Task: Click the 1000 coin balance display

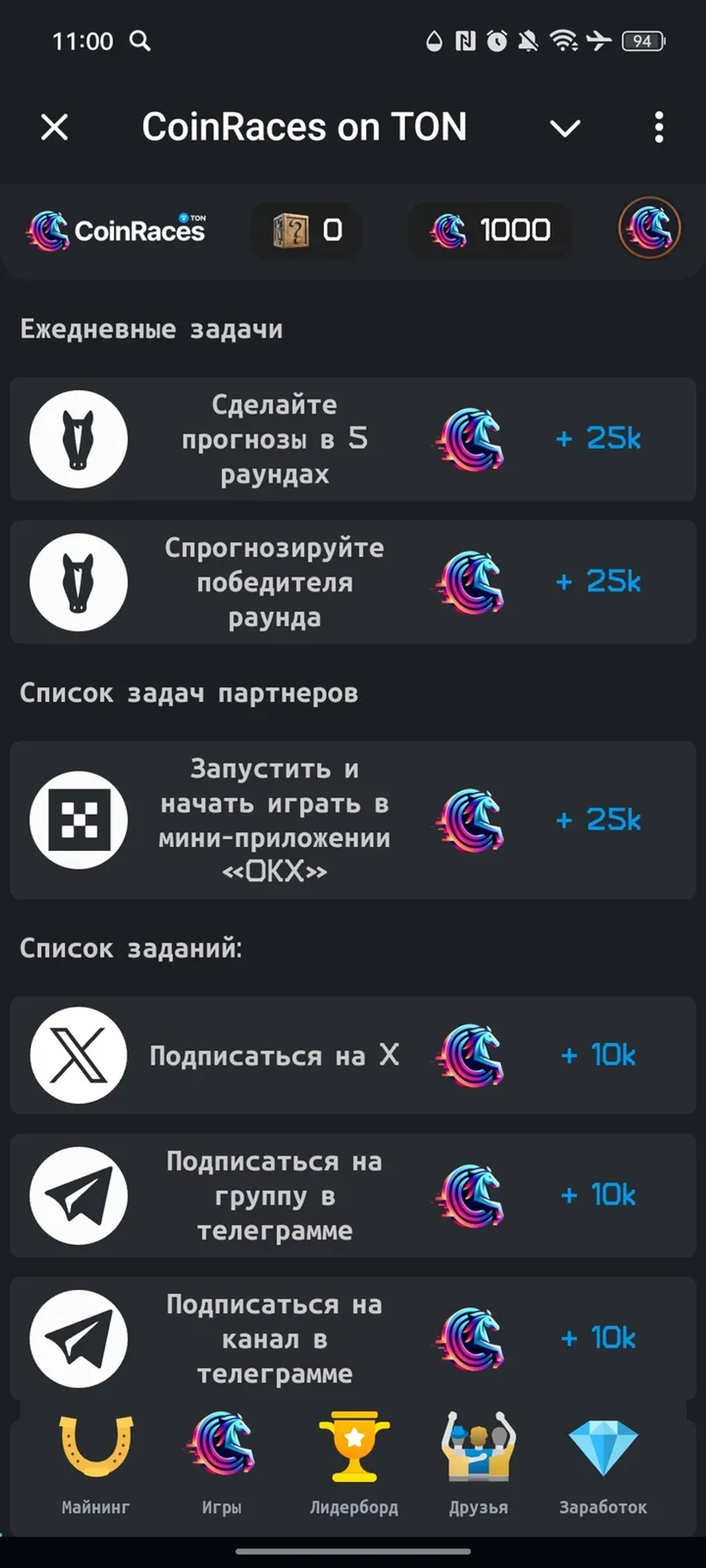Action: coord(490,229)
